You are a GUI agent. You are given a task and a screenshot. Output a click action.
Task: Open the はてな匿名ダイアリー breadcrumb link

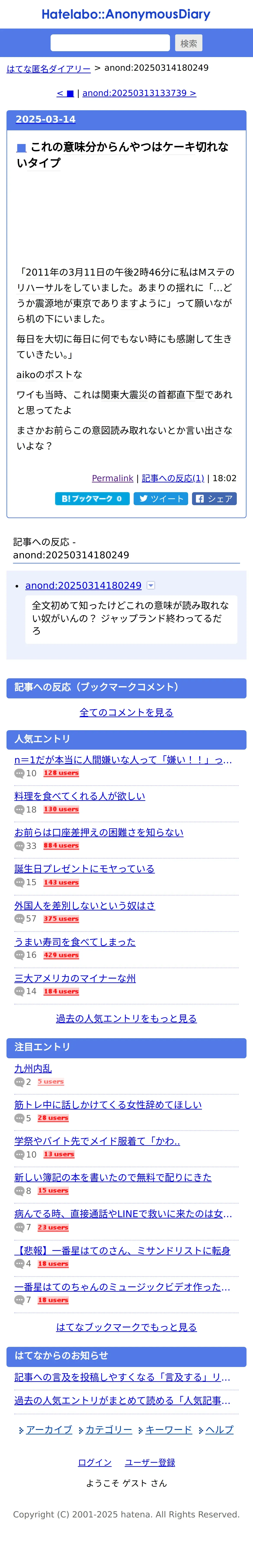(x=48, y=69)
